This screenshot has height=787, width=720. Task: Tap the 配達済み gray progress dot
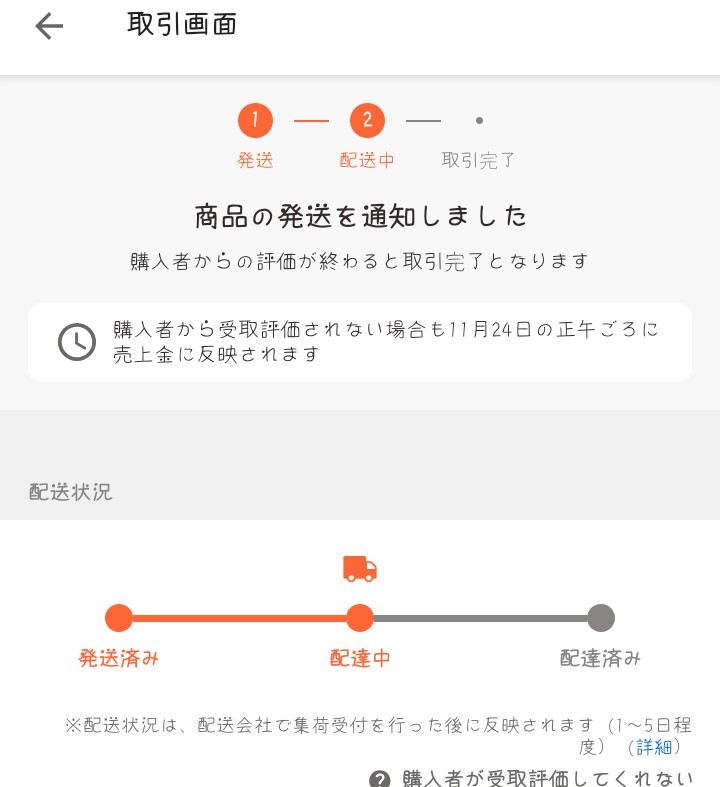pos(600,618)
